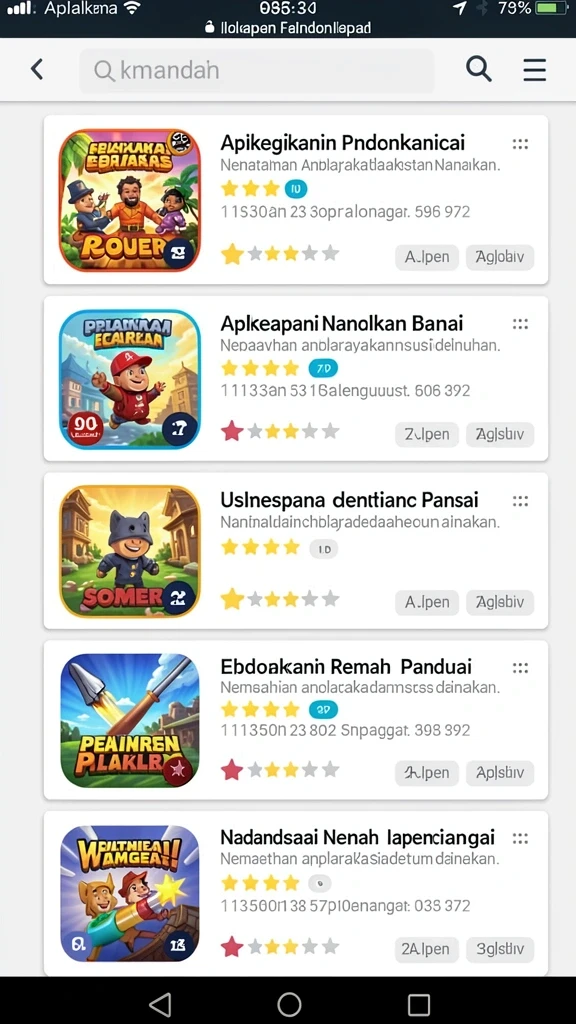This screenshot has height=1024, width=576.
Task: Tap the kmandah search field
Action: point(257,70)
